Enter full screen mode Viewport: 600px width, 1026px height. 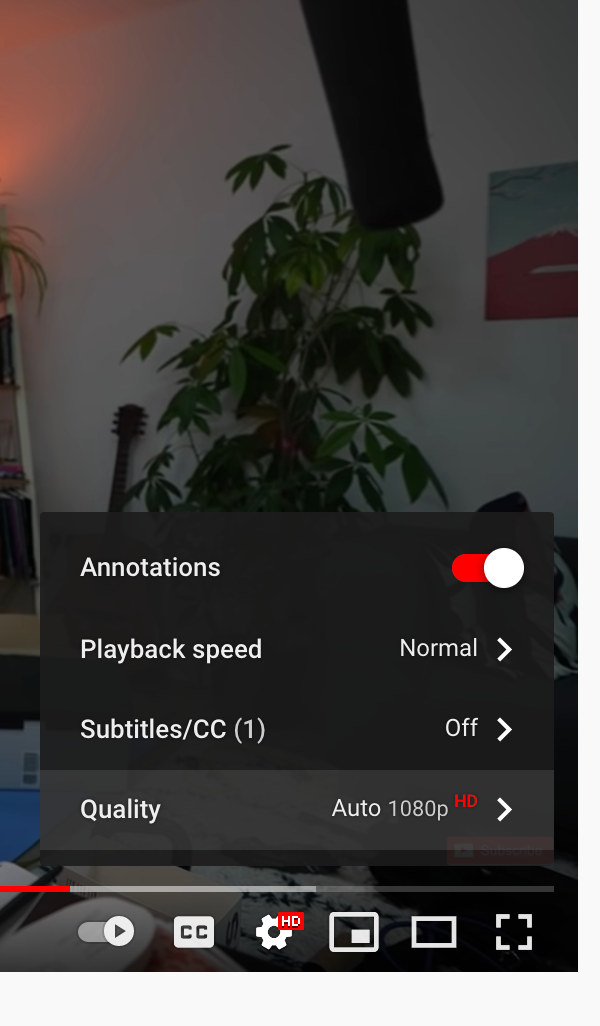point(514,933)
